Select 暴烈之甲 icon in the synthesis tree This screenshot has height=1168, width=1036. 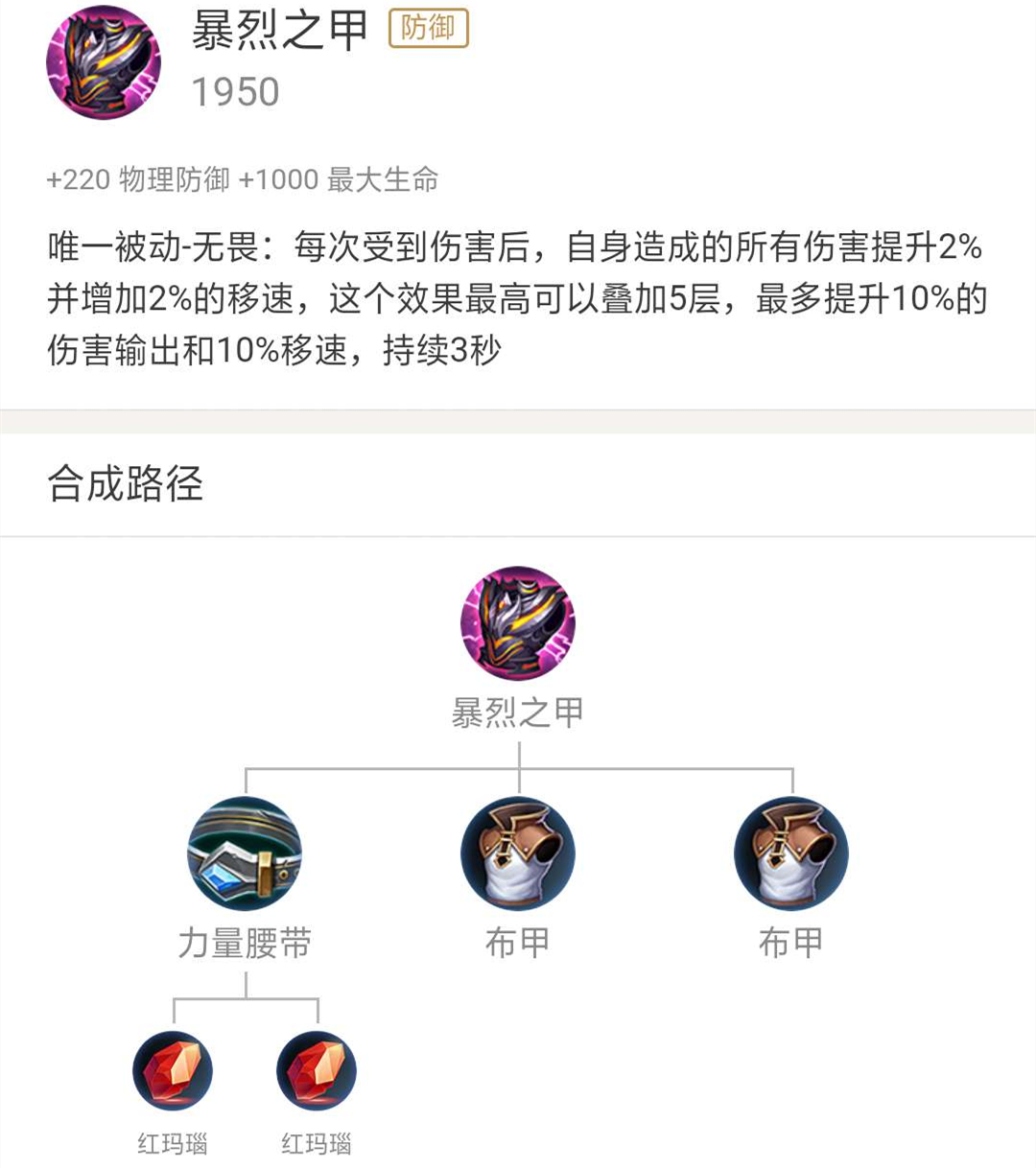click(x=518, y=623)
